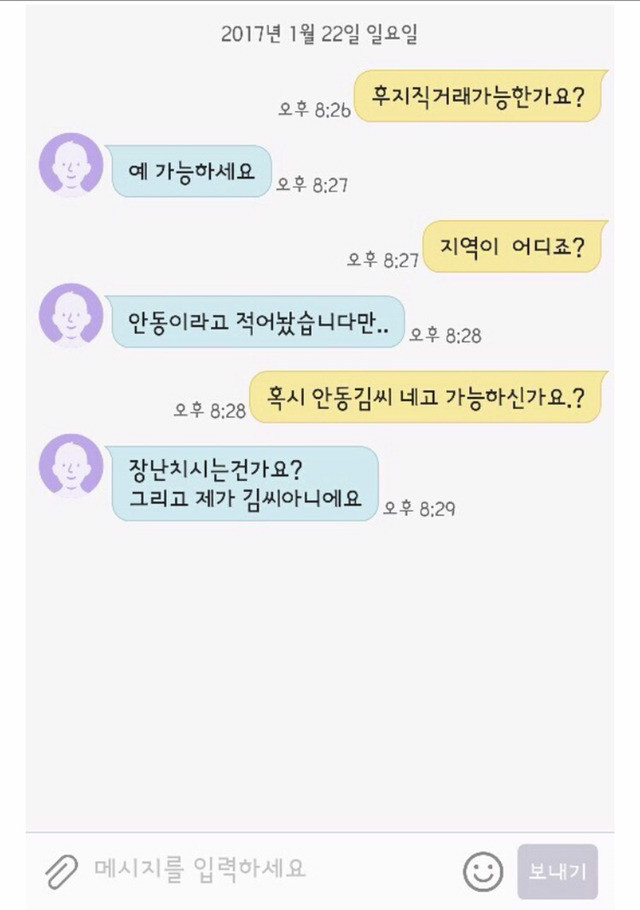
Task: Tap the avatar next to 안동이라고 적어놨습니다만
Action: 71,315
